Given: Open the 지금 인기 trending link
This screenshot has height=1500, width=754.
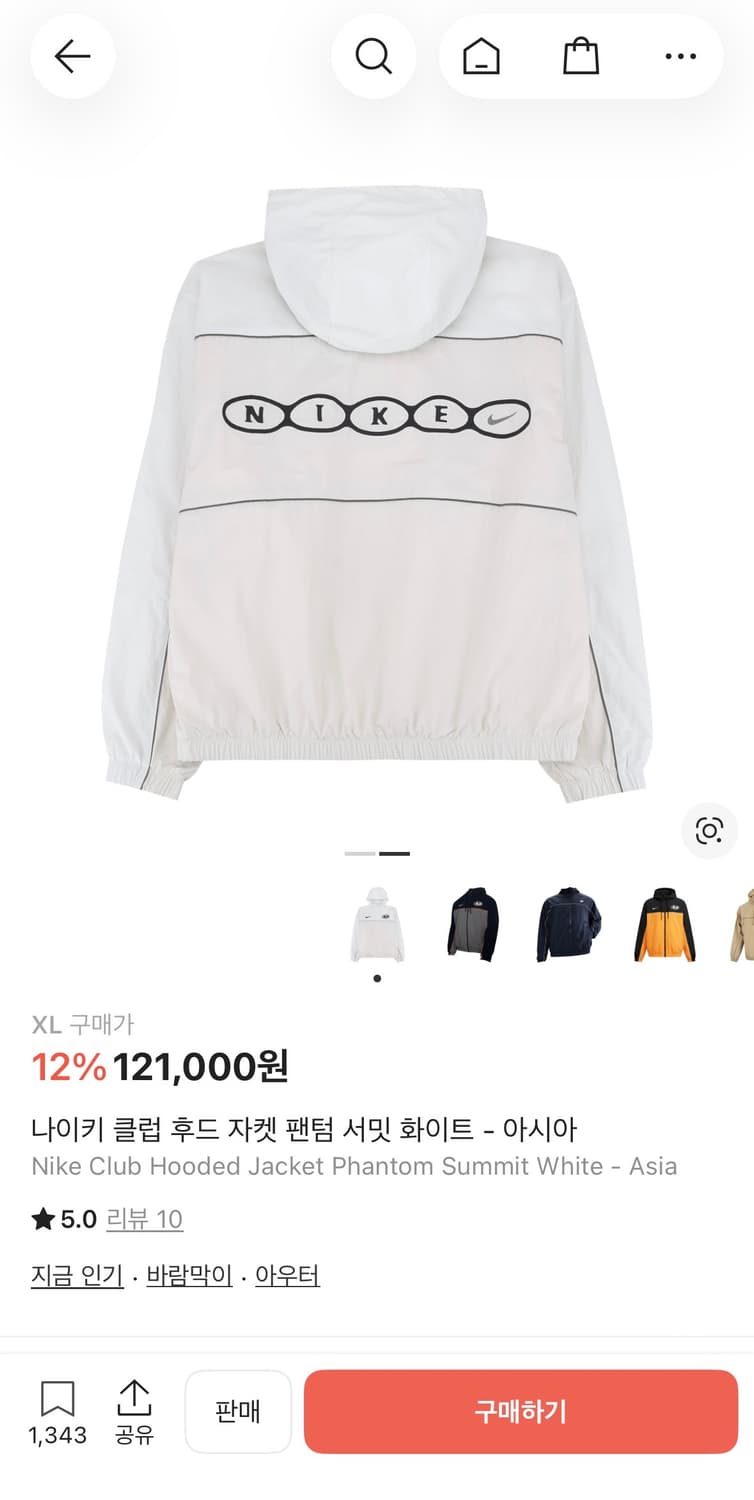Looking at the screenshot, I should click(x=76, y=1274).
